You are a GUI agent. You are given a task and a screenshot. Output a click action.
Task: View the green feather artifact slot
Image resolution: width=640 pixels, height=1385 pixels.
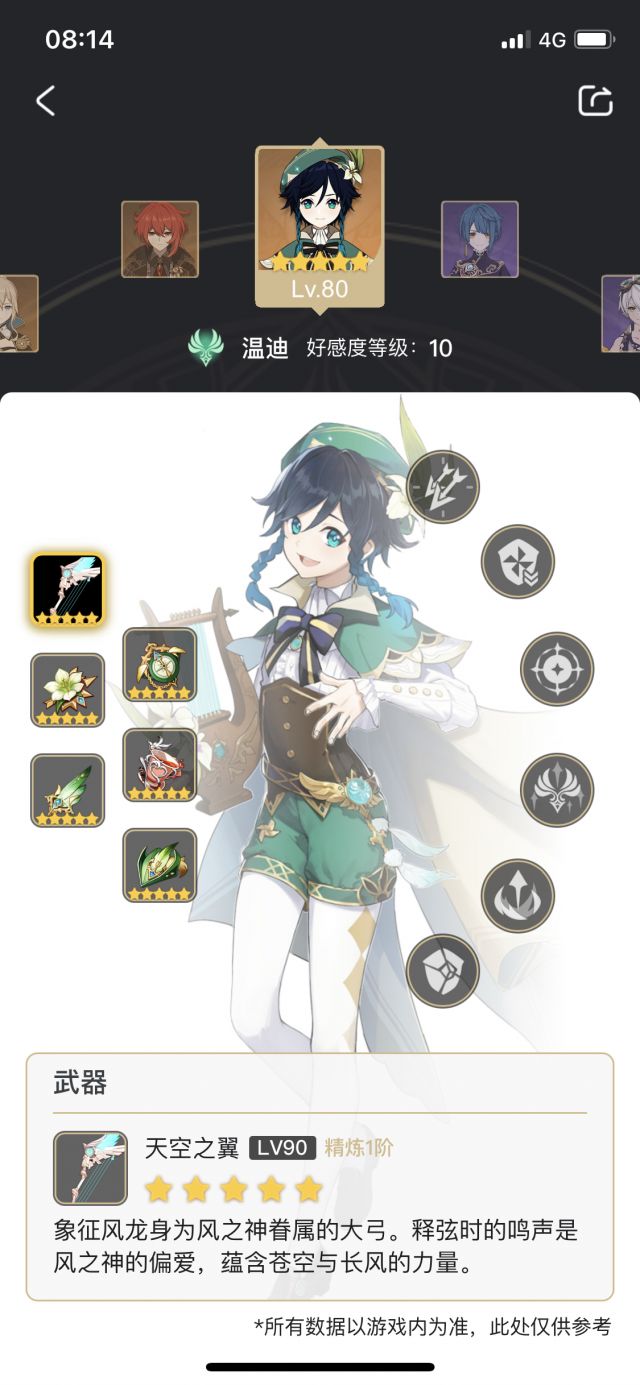(x=68, y=790)
